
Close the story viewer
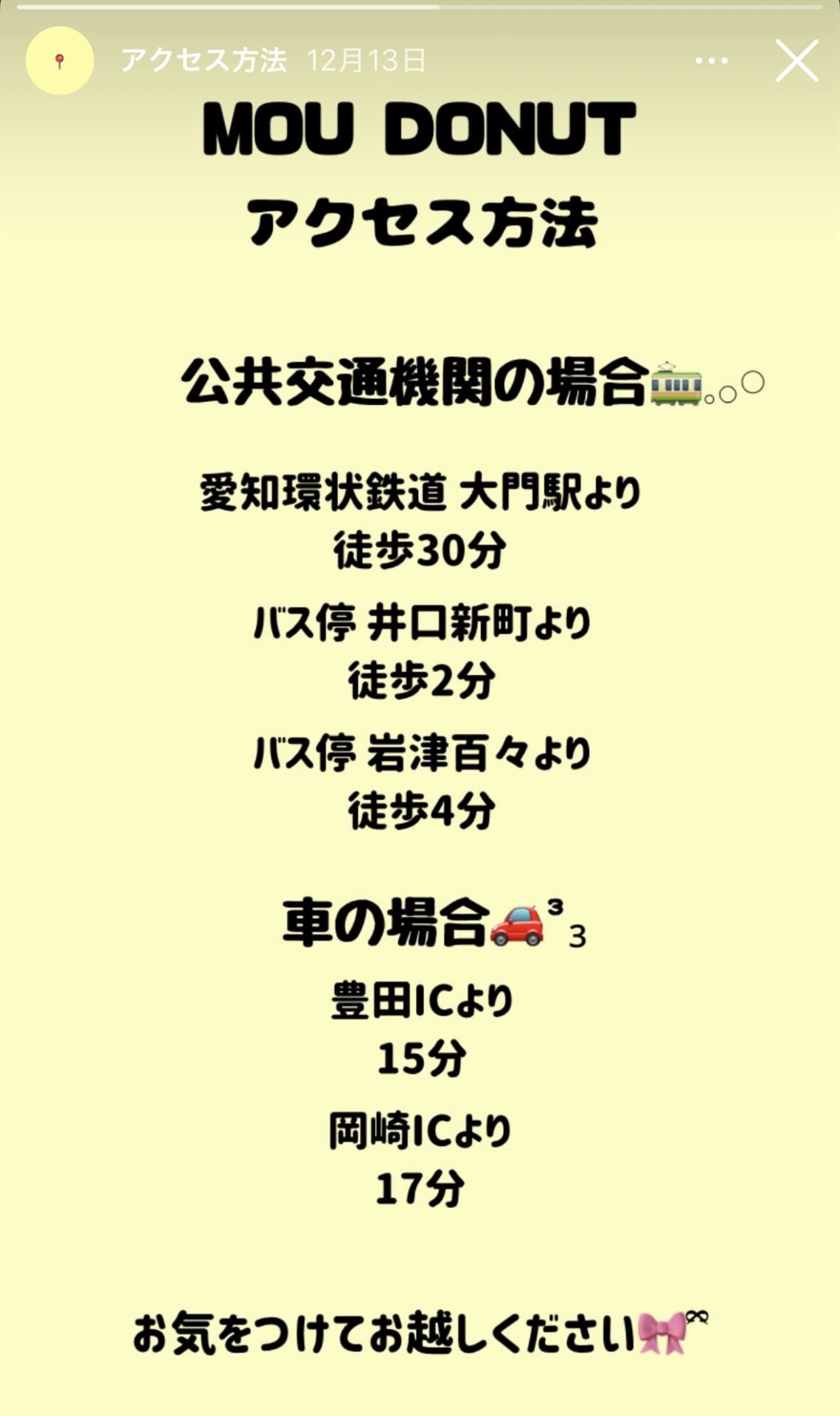[x=796, y=60]
